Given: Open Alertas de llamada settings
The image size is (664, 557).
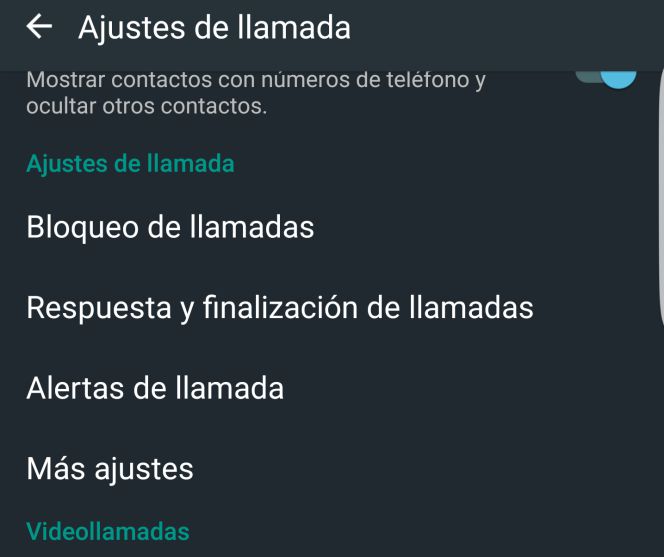Looking at the screenshot, I should pos(155,388).
